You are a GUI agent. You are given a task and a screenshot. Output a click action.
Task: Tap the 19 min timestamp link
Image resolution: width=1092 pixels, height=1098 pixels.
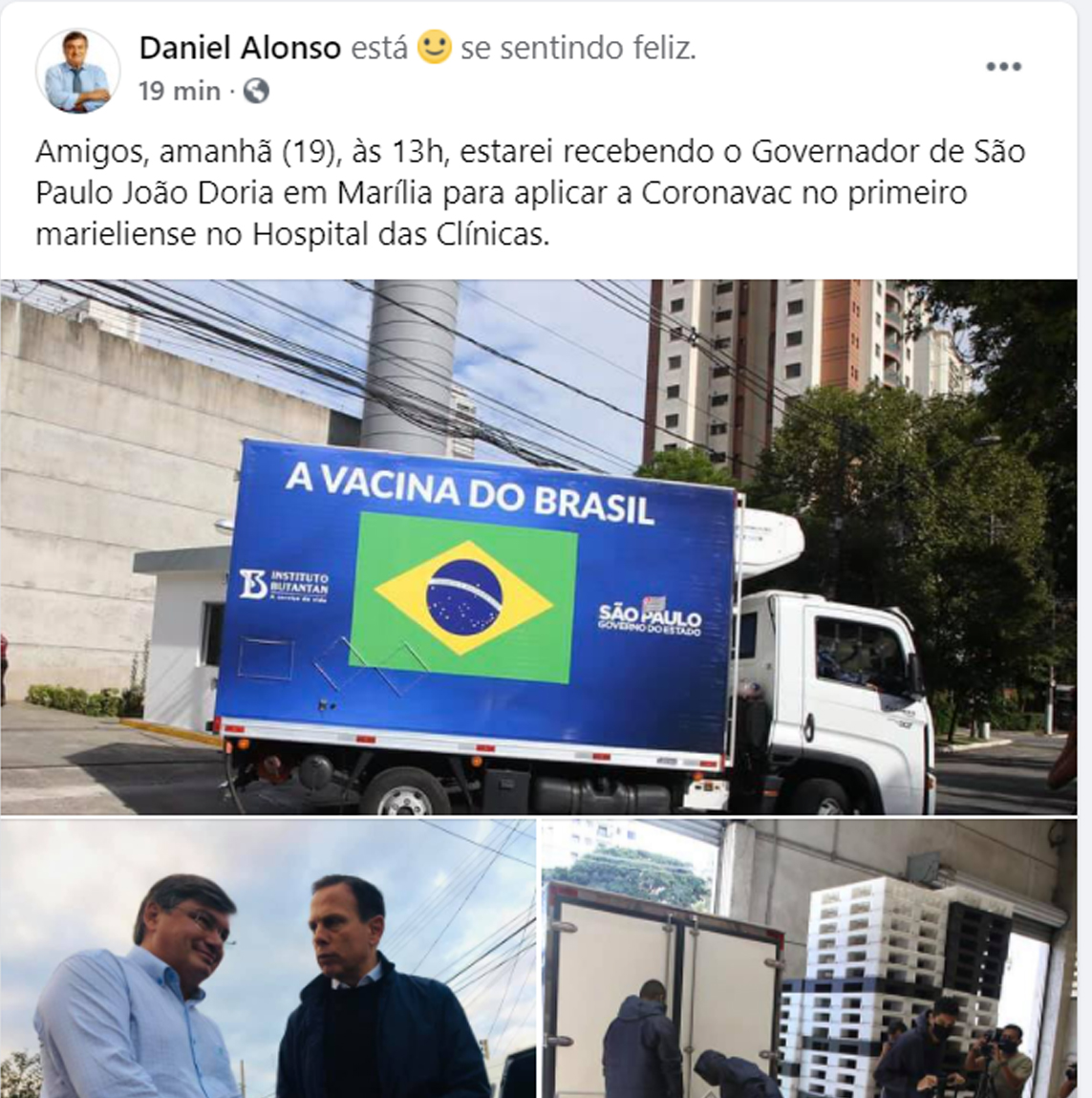pyautogui.click(x=179, y=91)
